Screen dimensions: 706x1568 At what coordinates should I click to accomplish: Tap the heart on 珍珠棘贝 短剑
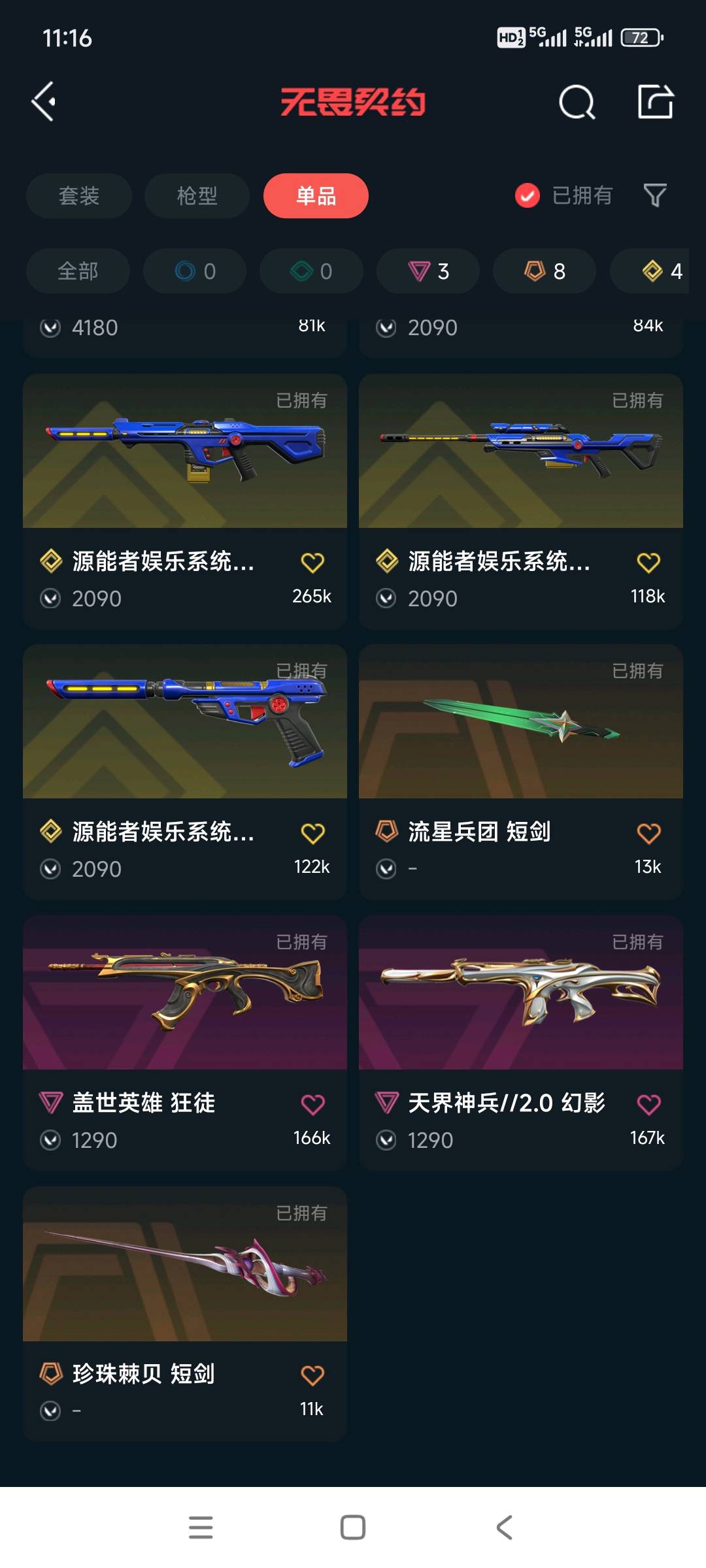(x=312, y=1375)
